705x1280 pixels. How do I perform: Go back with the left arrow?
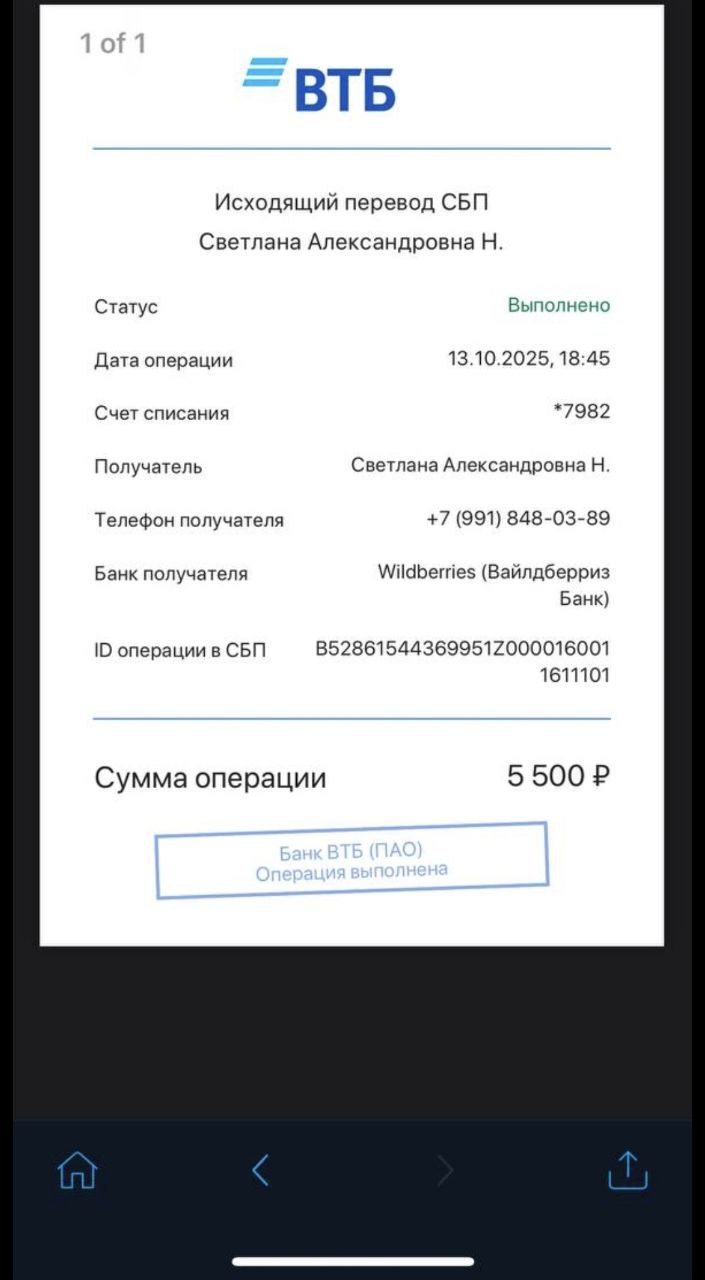pyautogui.click(x=260, y=1169)
